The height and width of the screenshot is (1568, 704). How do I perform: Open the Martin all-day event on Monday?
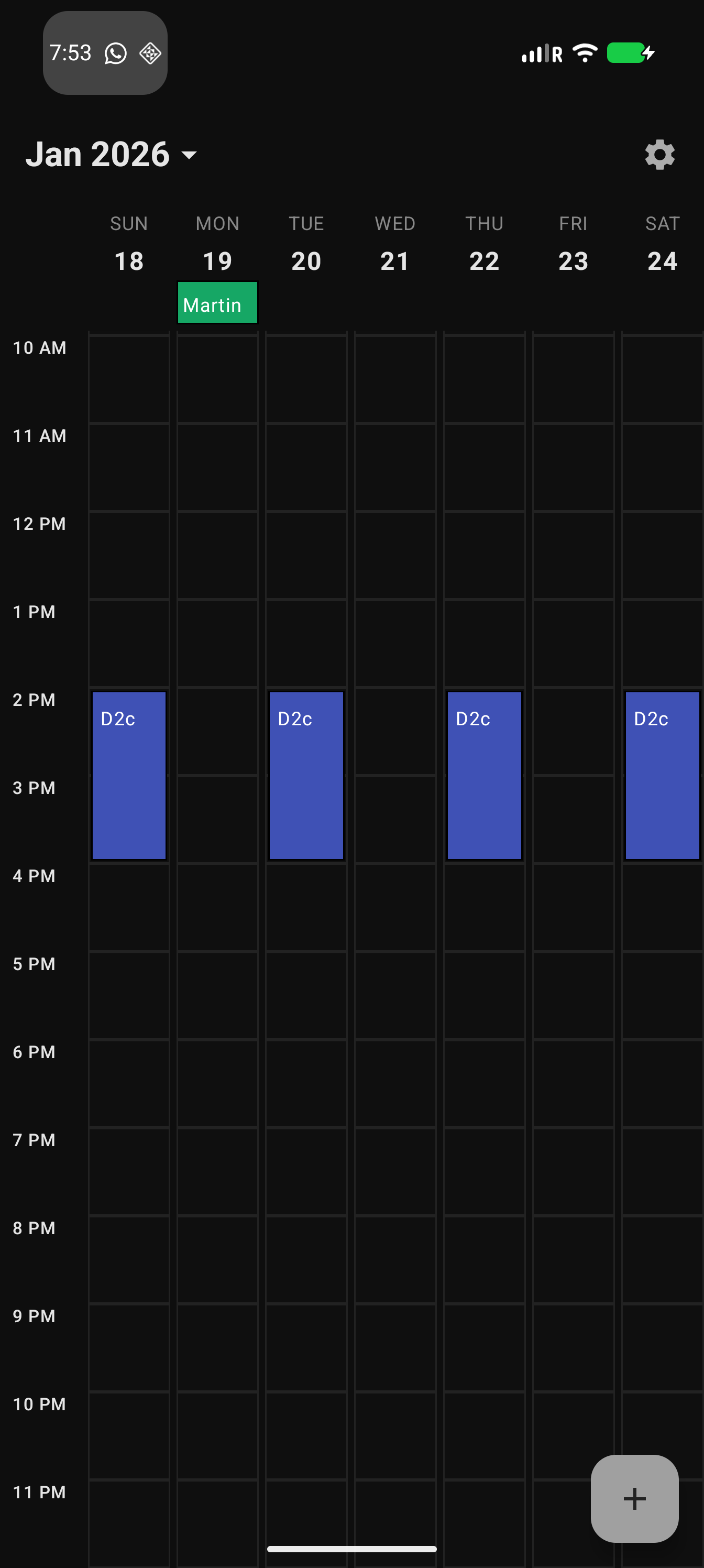point(217,303)
